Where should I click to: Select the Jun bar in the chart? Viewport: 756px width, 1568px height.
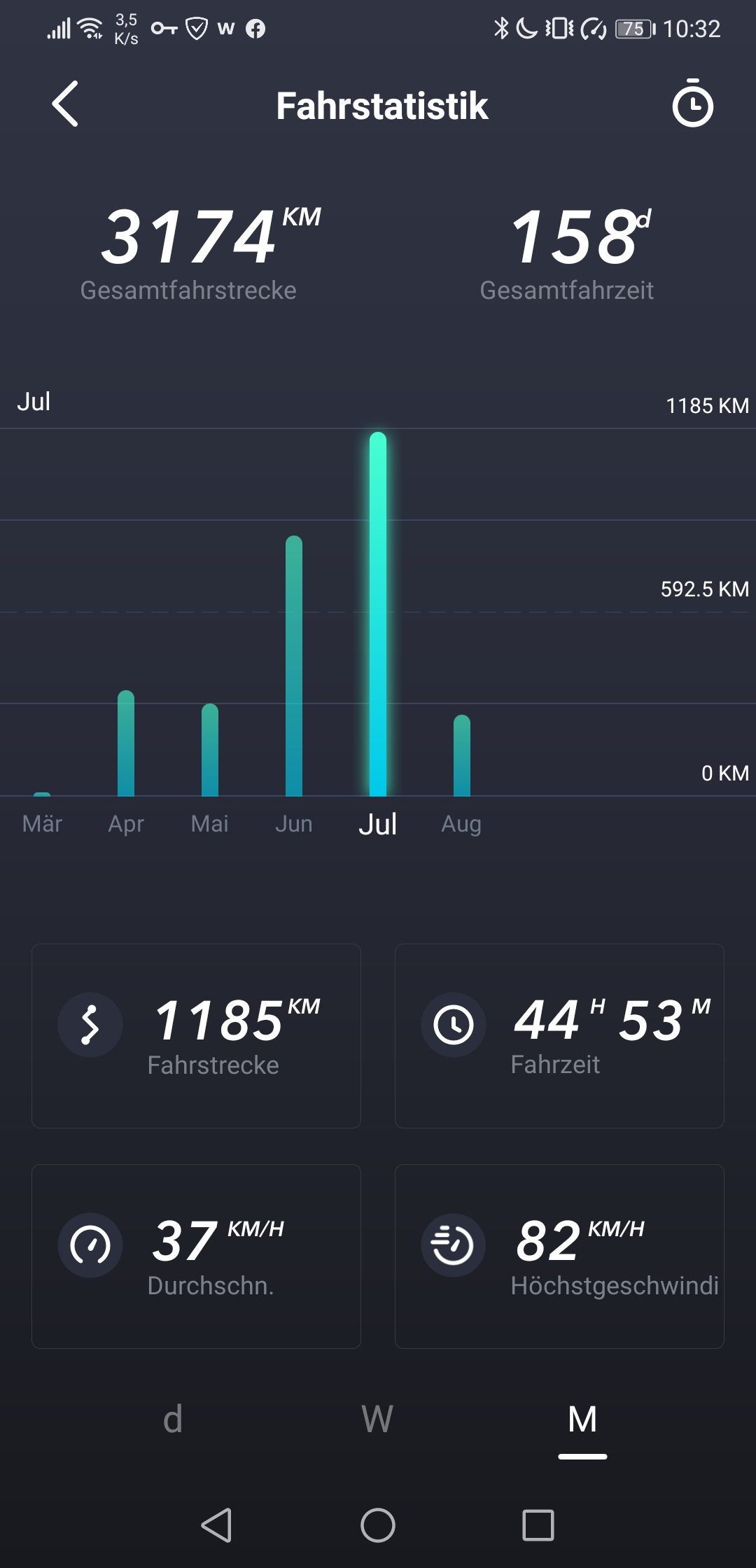(294, 666)
